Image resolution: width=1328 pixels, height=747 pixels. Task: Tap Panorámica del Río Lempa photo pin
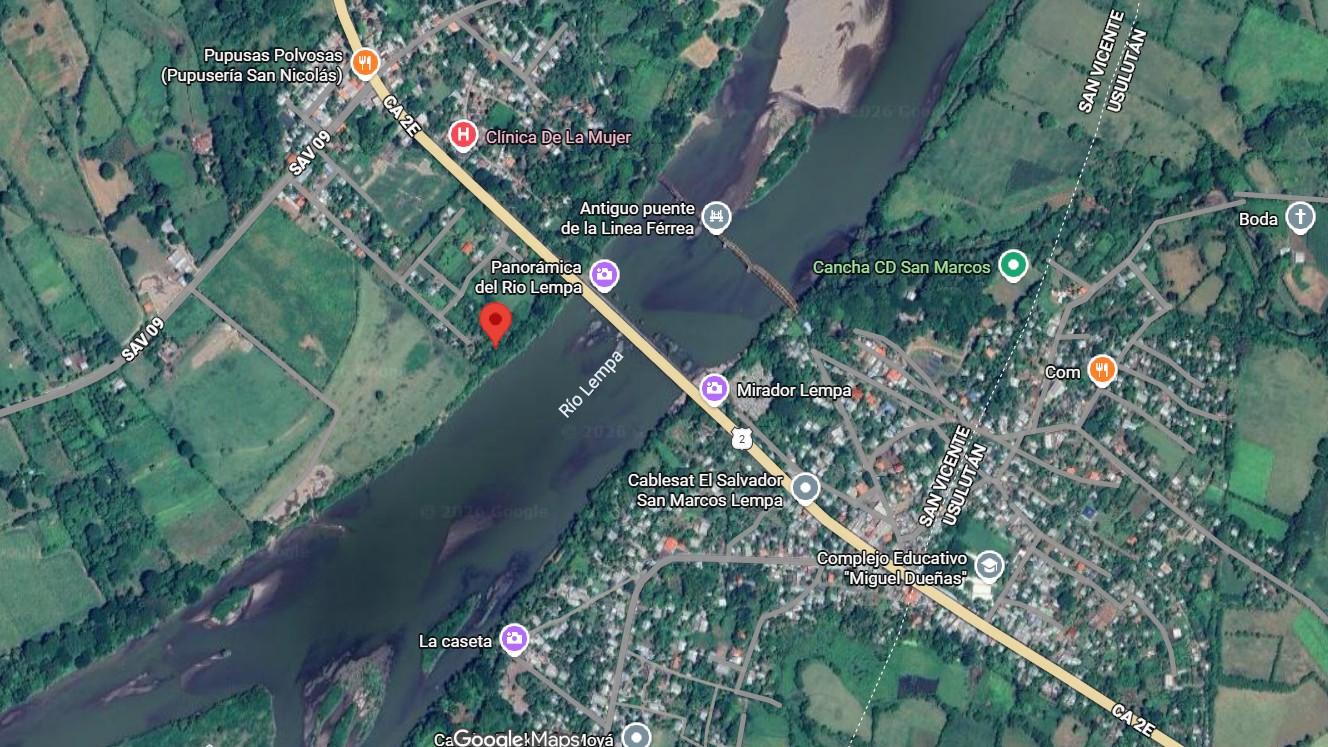pyautogui.click(x=603, y=274)
